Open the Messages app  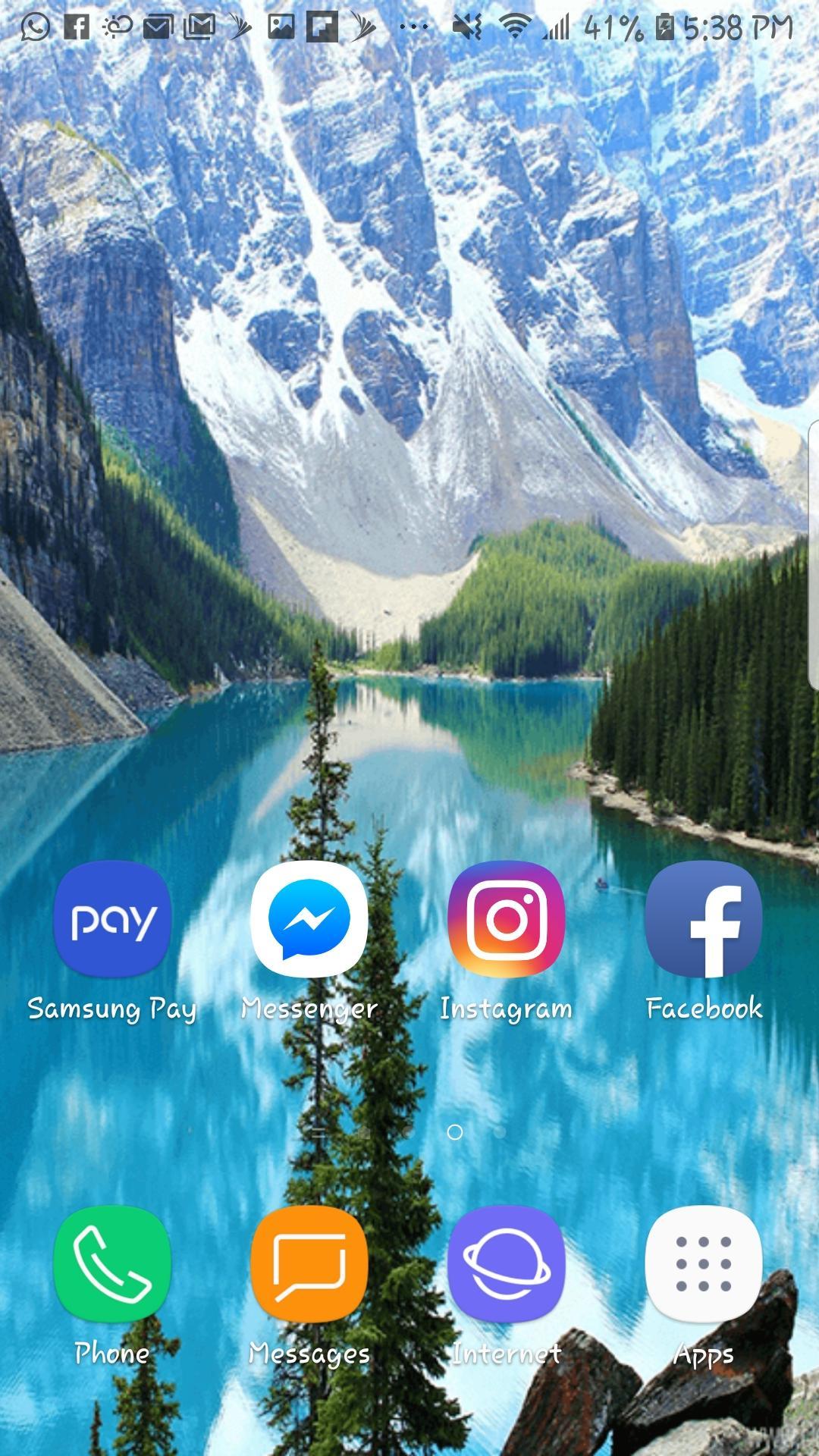pos(309,1264)
